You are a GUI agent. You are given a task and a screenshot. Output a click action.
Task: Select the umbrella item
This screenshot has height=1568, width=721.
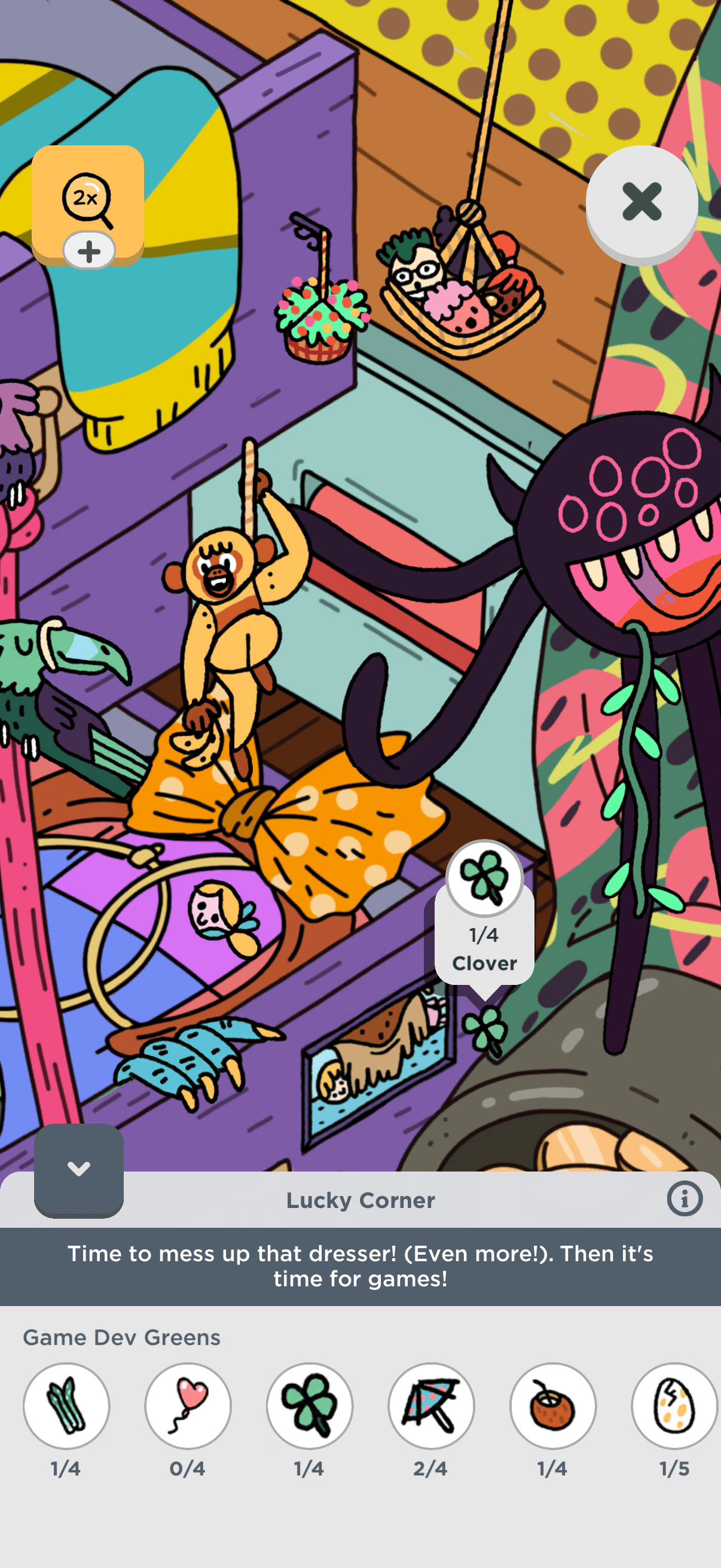coord(432,1405)
